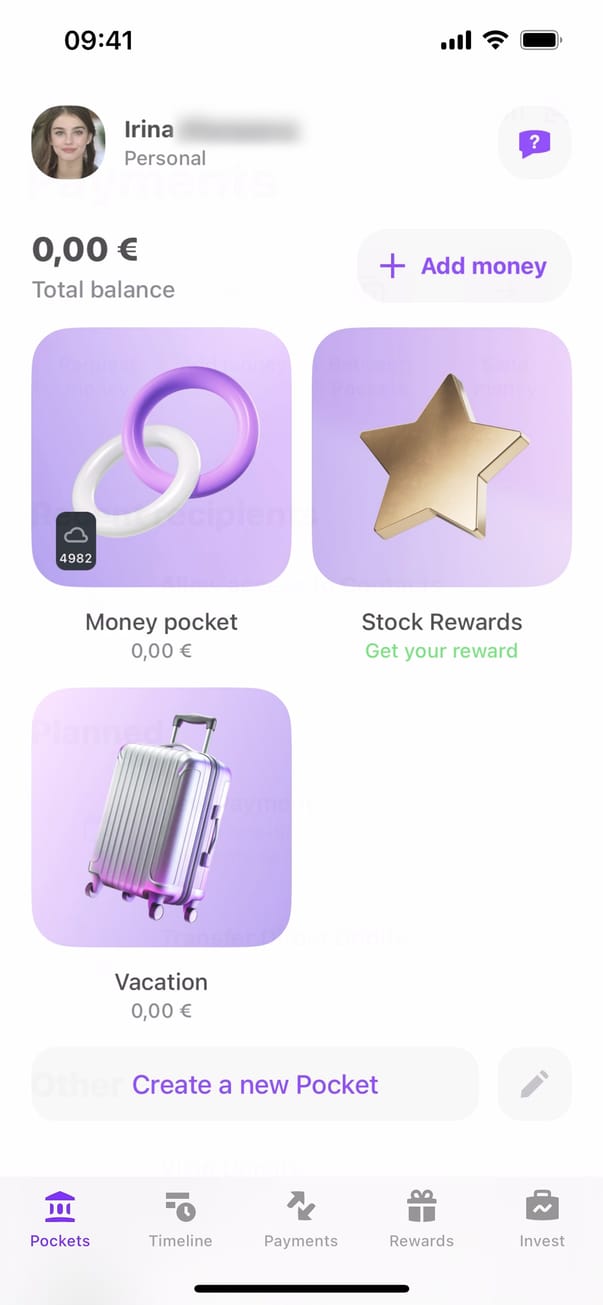603x1305 pixels.
Task: Switch to the Timeline tab
Action: [x=180, y=1219]
